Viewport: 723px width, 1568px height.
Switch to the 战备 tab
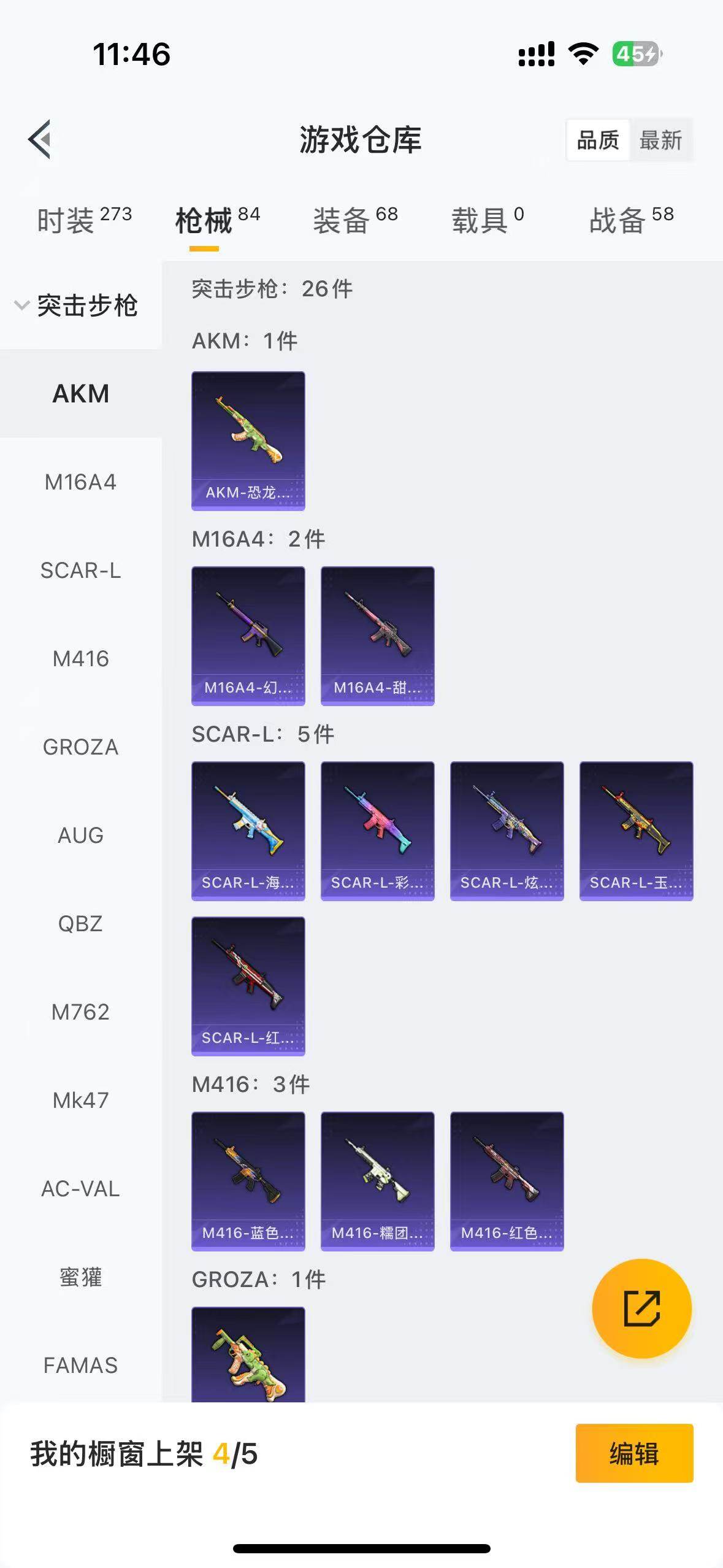tap(631, 220)
